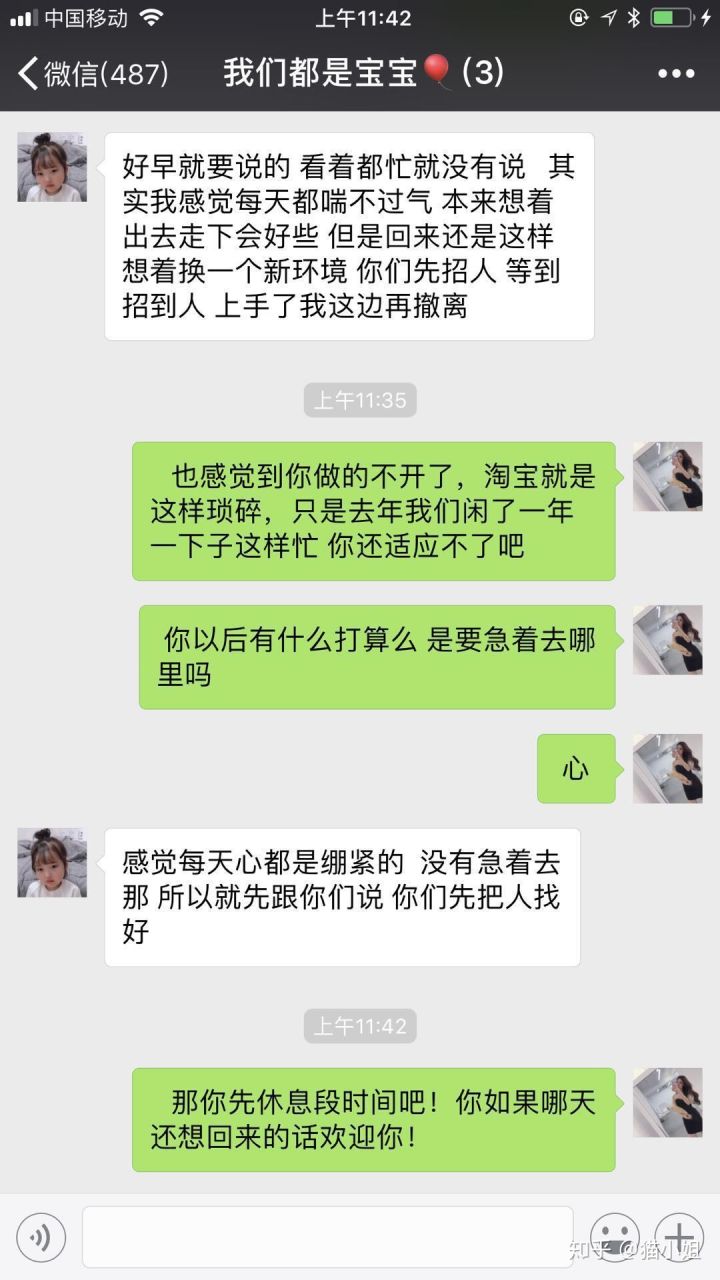Focus the message text field

pos(327,1237)
